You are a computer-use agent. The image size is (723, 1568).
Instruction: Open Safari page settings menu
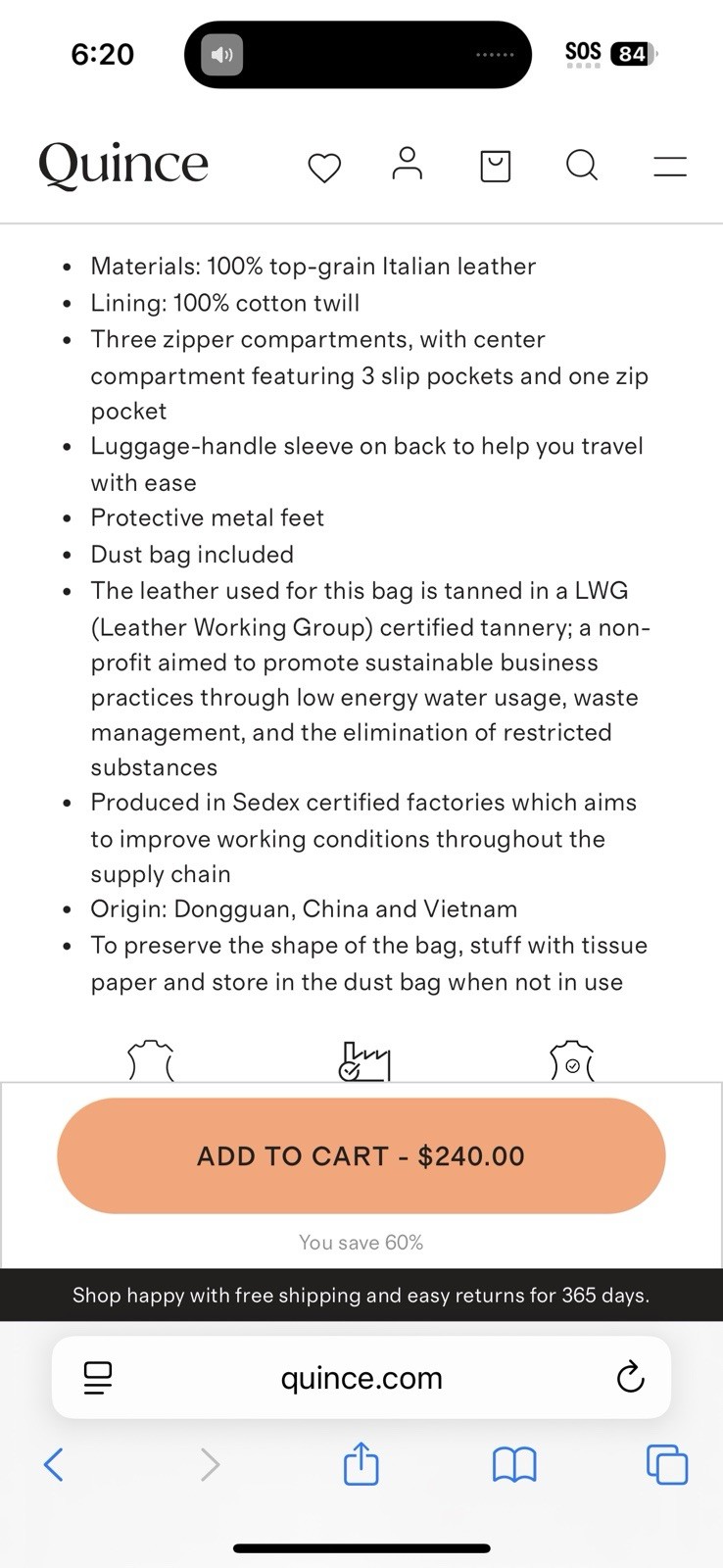pyautogui.click(x=98, y=1378)
